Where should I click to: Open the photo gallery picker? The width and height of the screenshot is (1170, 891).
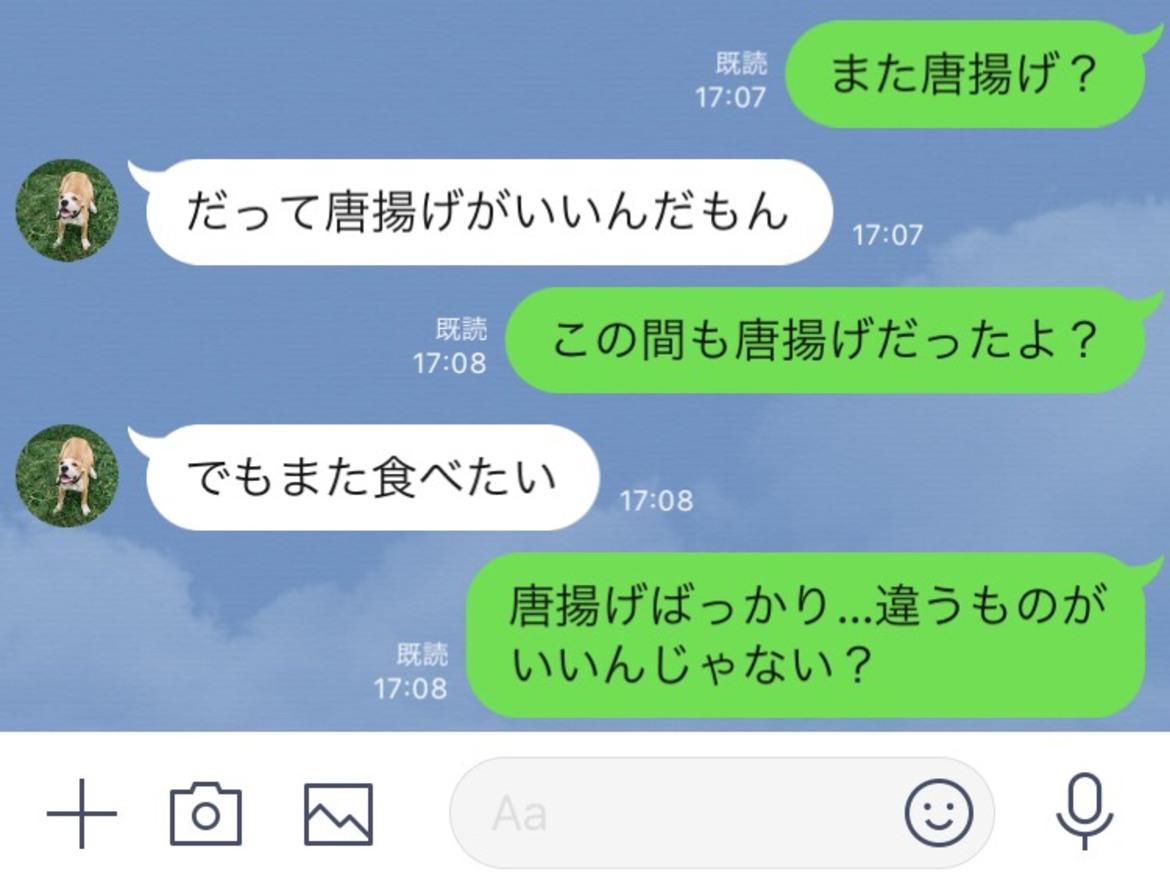(338, 814)
